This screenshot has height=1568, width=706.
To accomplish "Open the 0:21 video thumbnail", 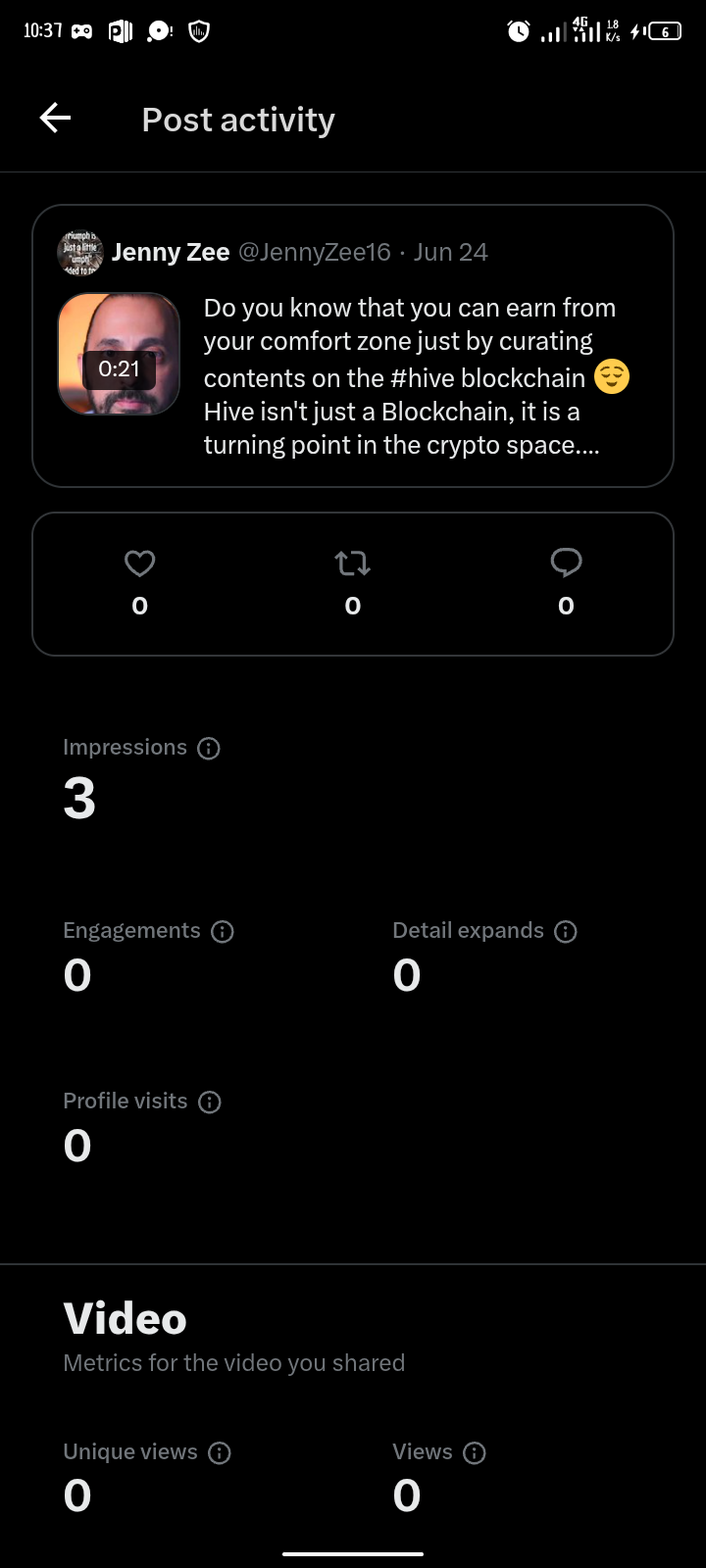I will pyautogui.click(x=119, y=354).
